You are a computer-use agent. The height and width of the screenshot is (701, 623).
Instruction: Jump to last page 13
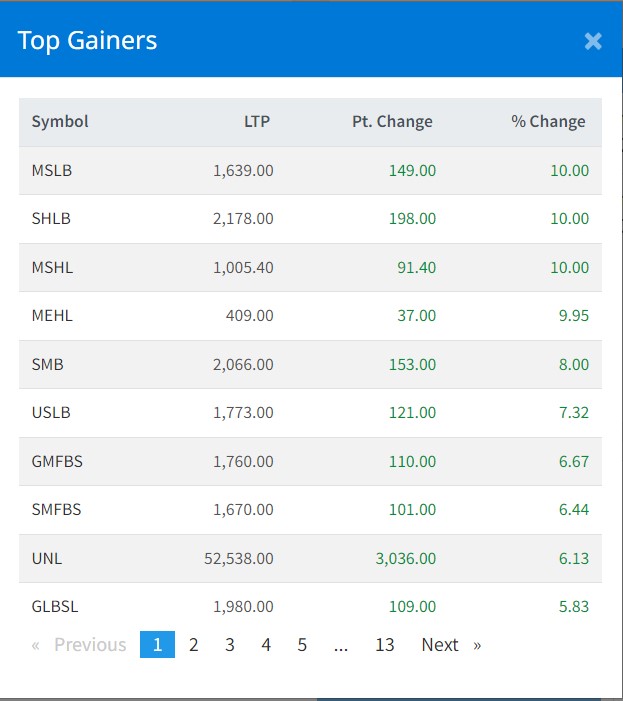[x=385, y=645]
